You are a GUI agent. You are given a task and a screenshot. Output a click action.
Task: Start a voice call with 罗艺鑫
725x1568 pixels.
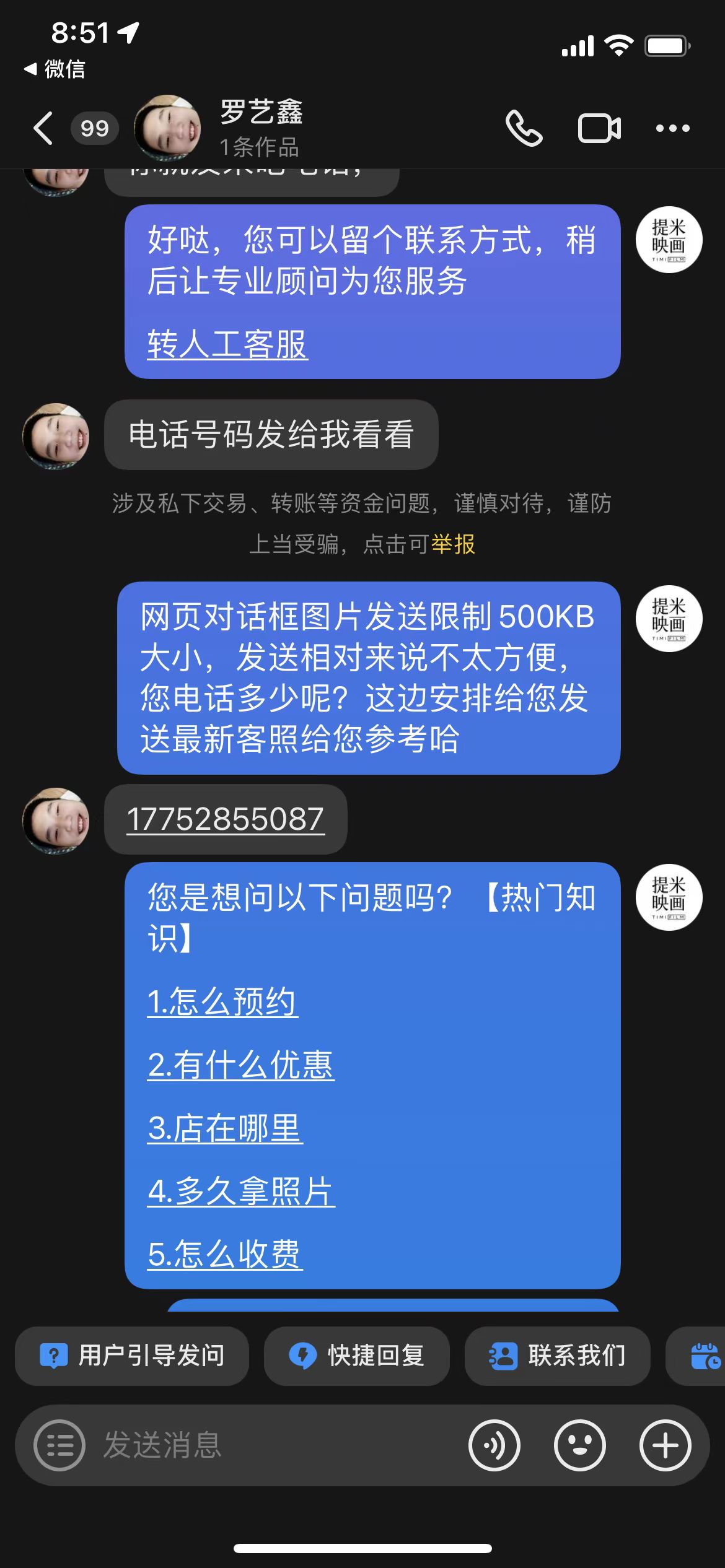pyautogui.click(x=524, y=128)
